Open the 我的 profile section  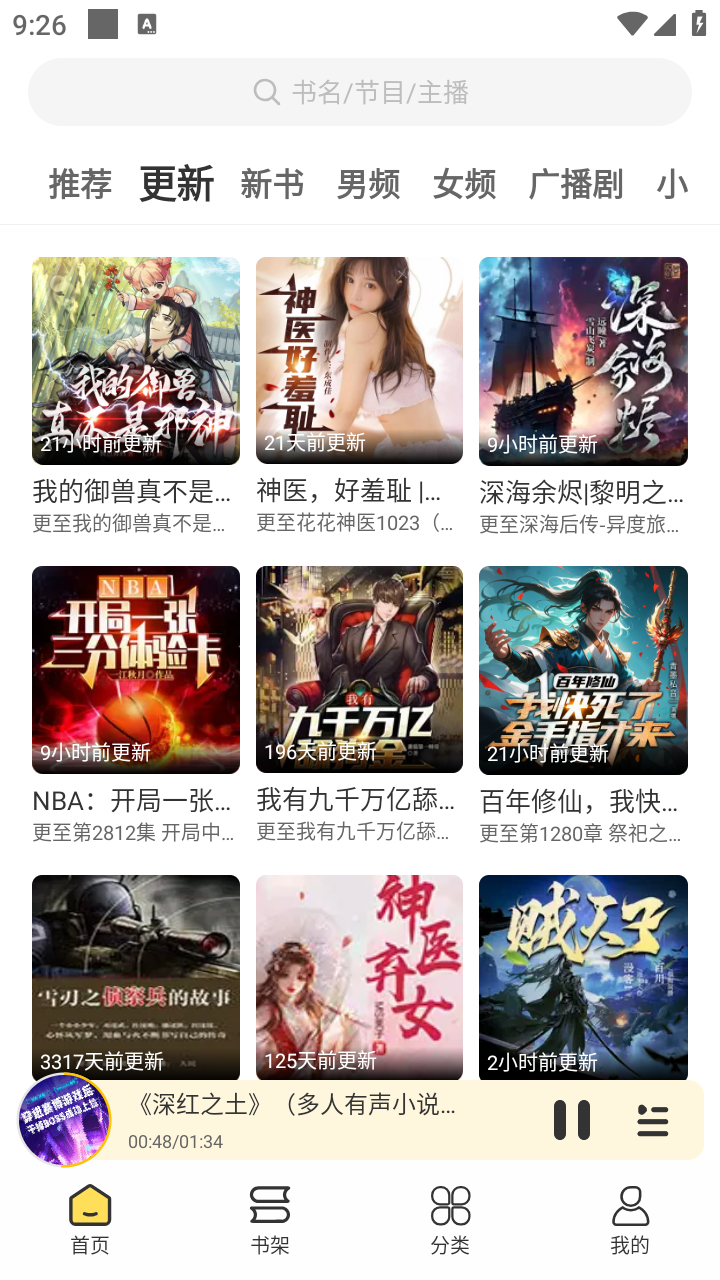(630, 1215)
